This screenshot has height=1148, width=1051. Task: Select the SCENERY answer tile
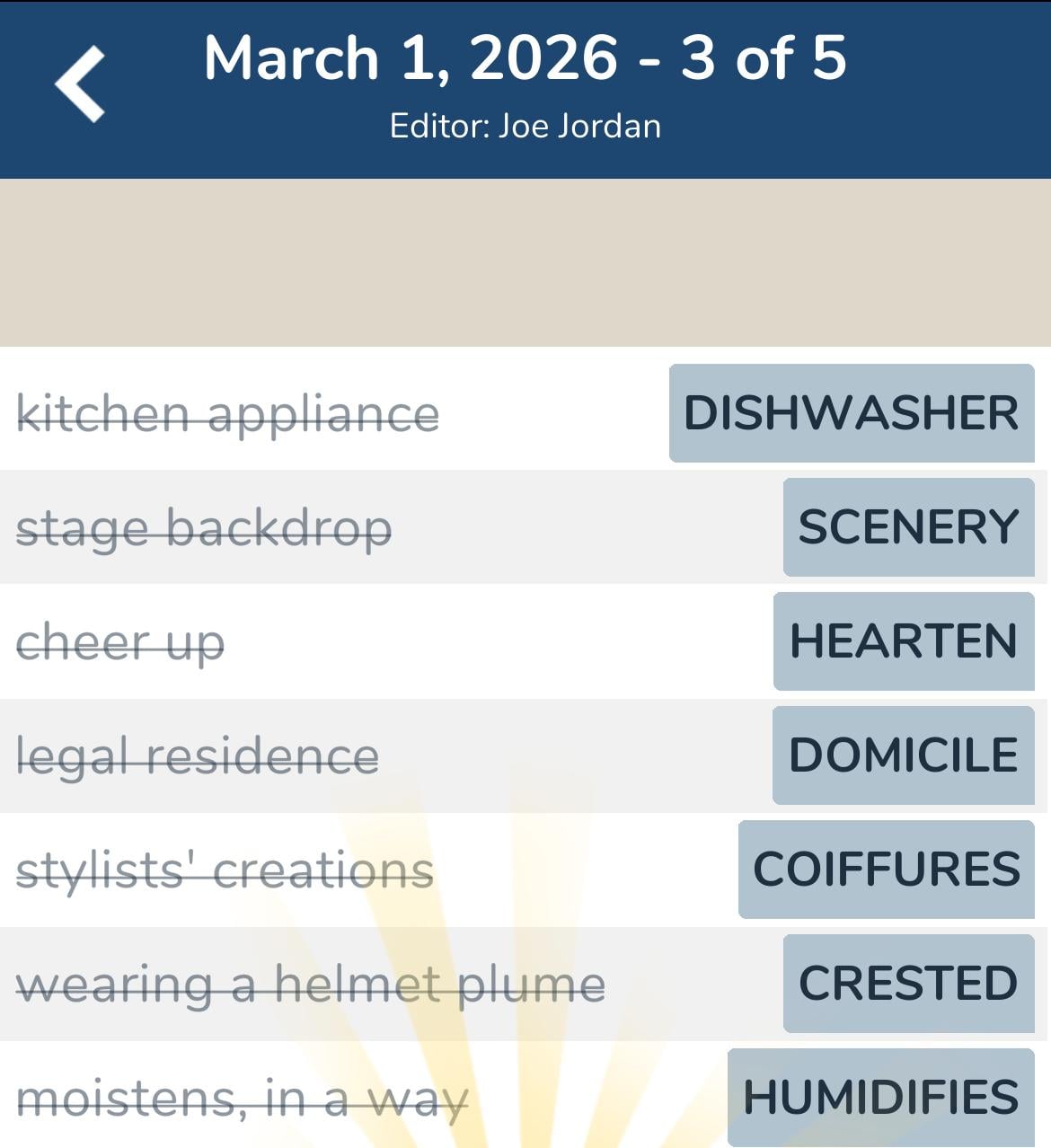click(x=907, y=526)
